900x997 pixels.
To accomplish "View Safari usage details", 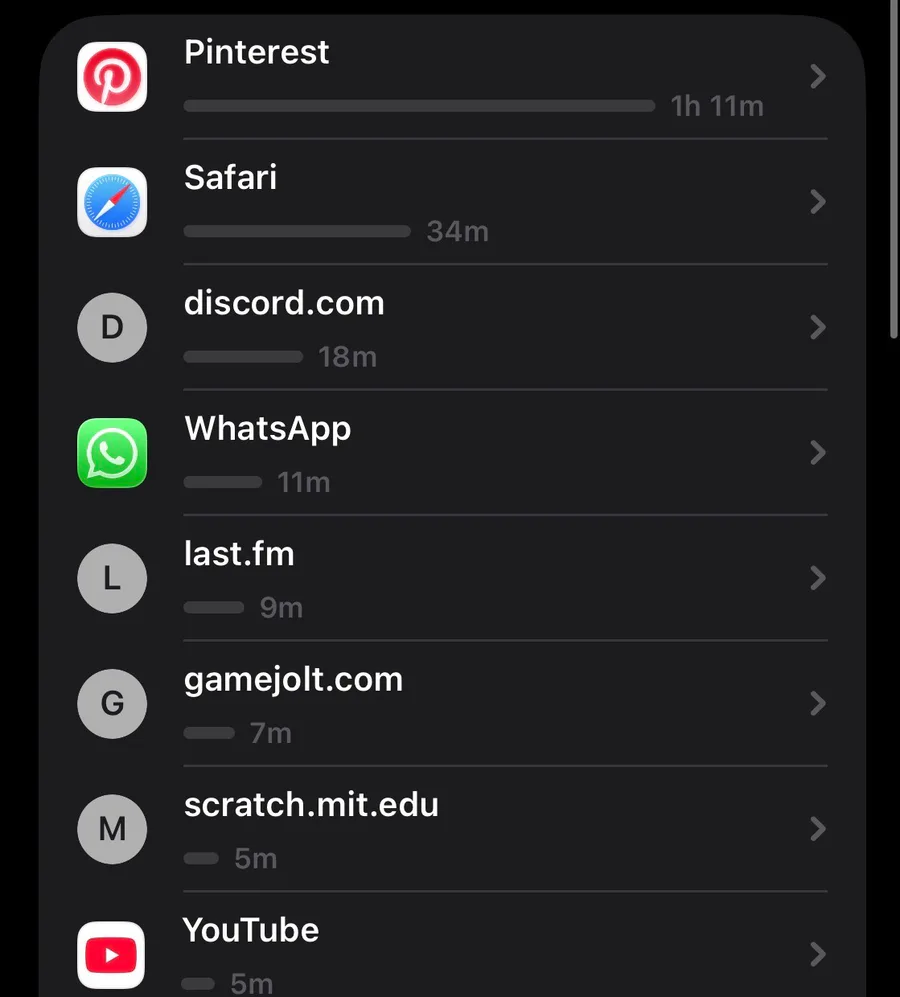I will (450, 202).
